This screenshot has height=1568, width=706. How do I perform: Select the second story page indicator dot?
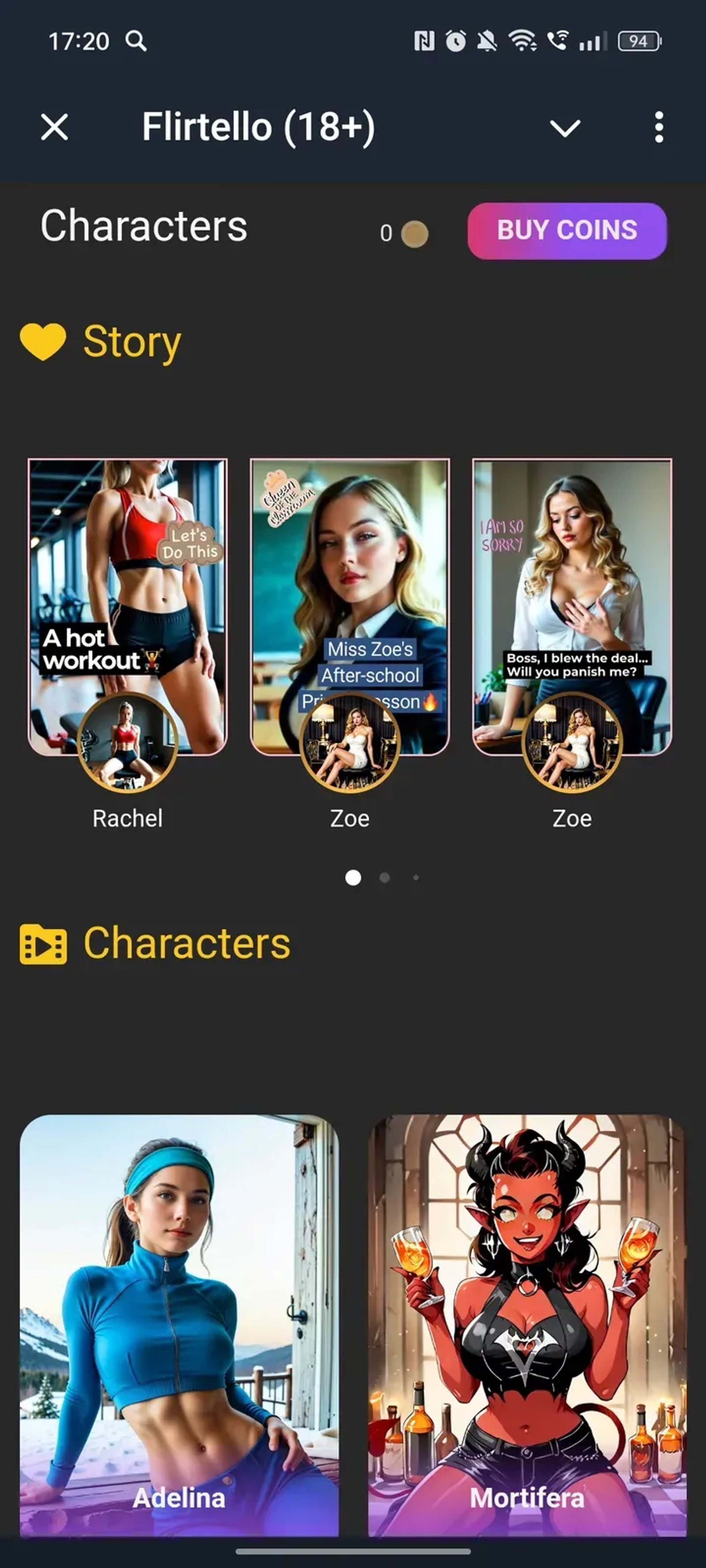(x=384, y=877)
